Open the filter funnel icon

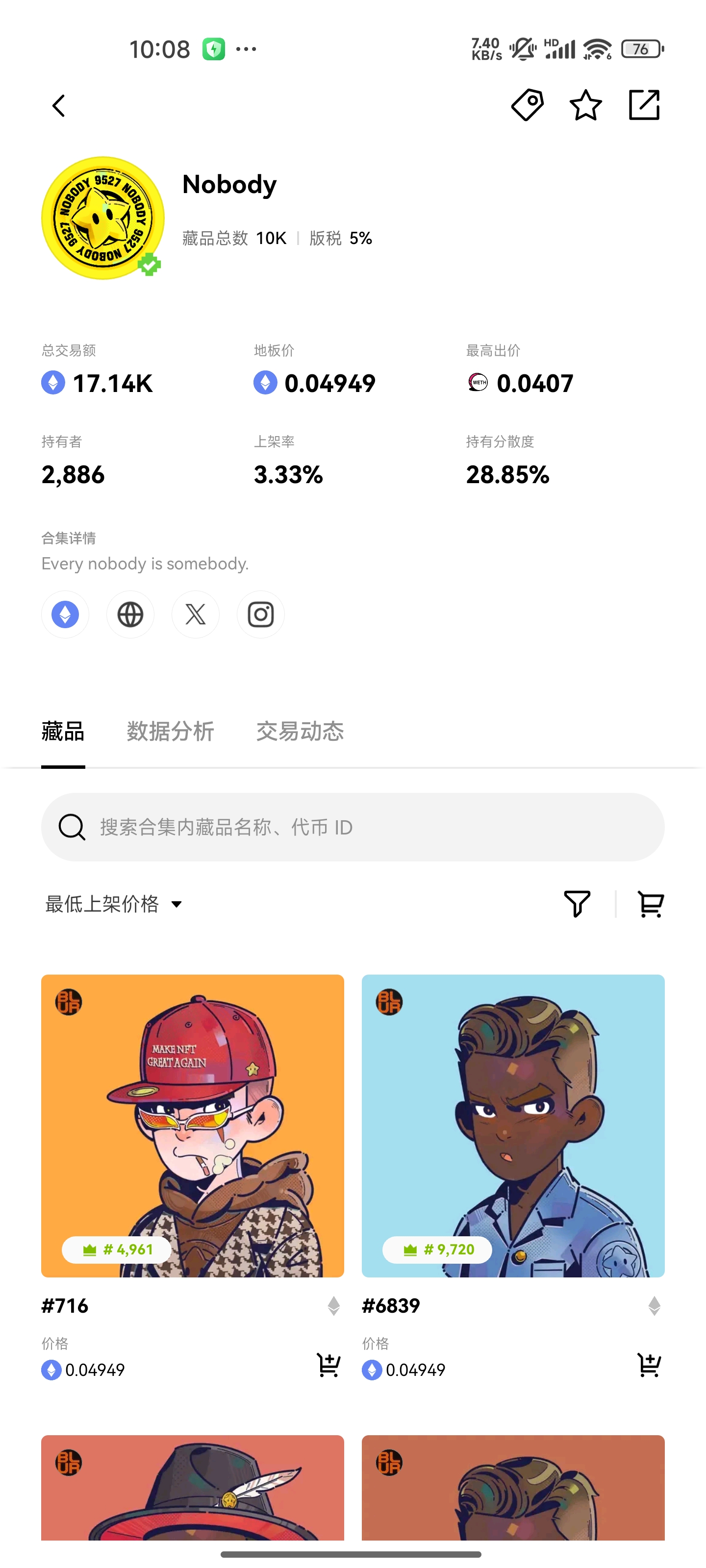point(577,904)
